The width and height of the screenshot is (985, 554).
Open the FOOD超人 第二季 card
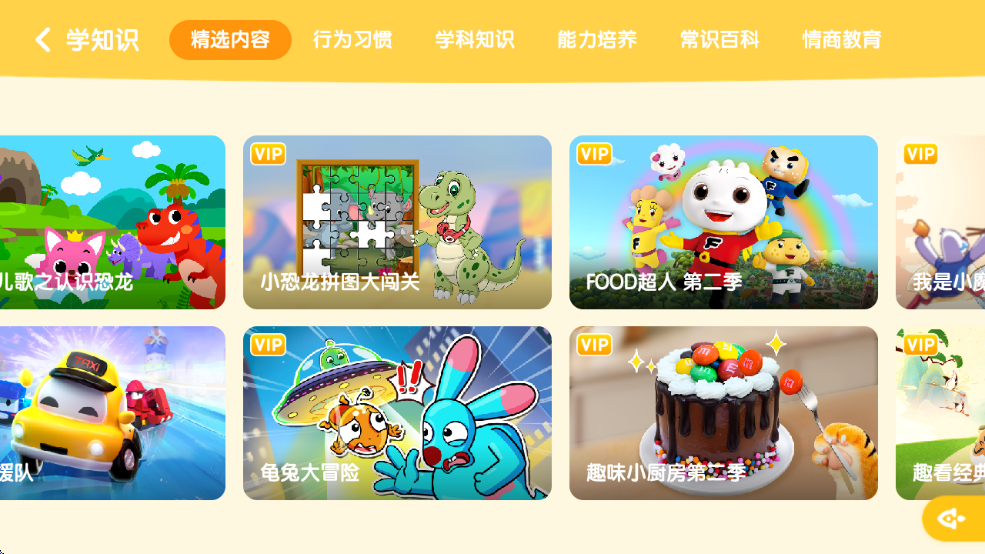click(x=723, y=222)
